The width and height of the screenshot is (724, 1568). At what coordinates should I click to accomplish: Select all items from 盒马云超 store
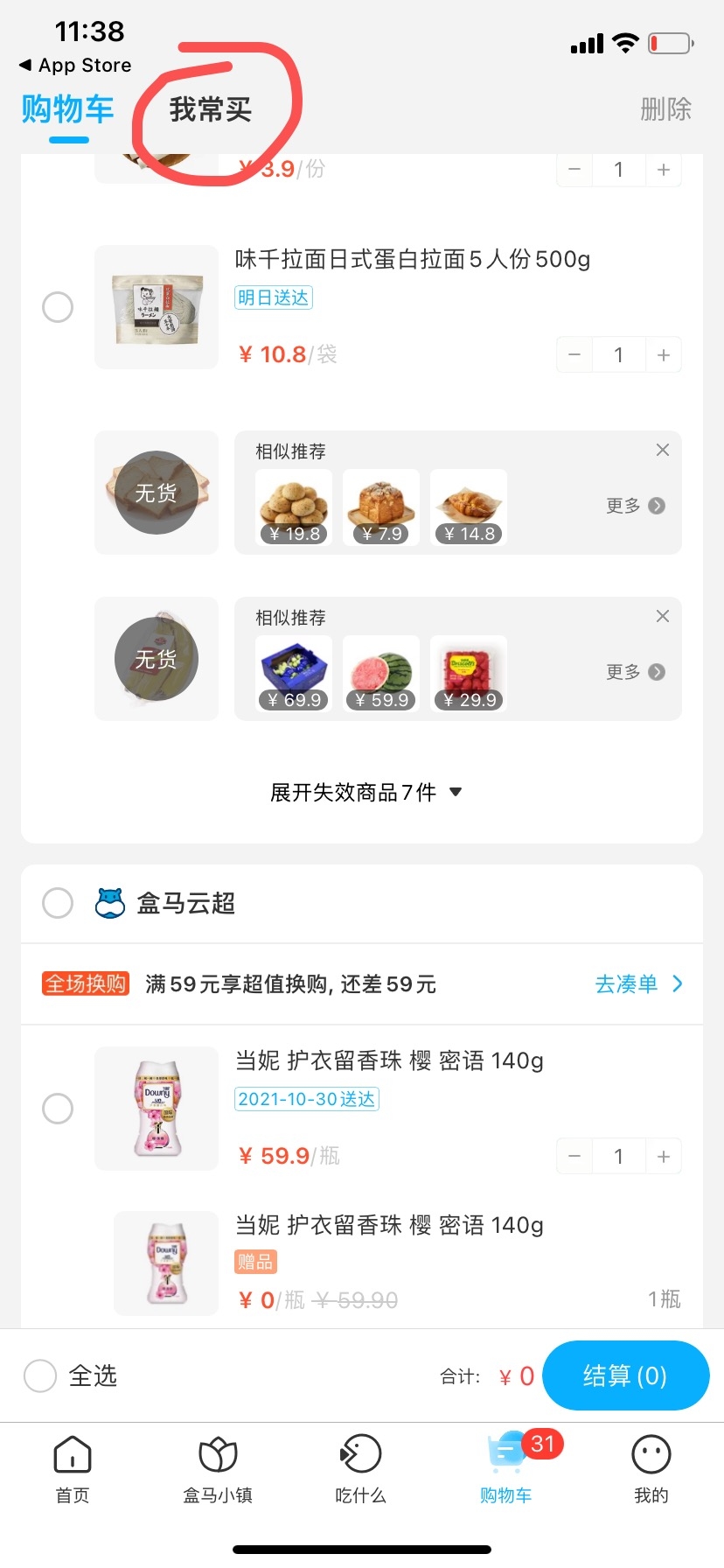58,903
